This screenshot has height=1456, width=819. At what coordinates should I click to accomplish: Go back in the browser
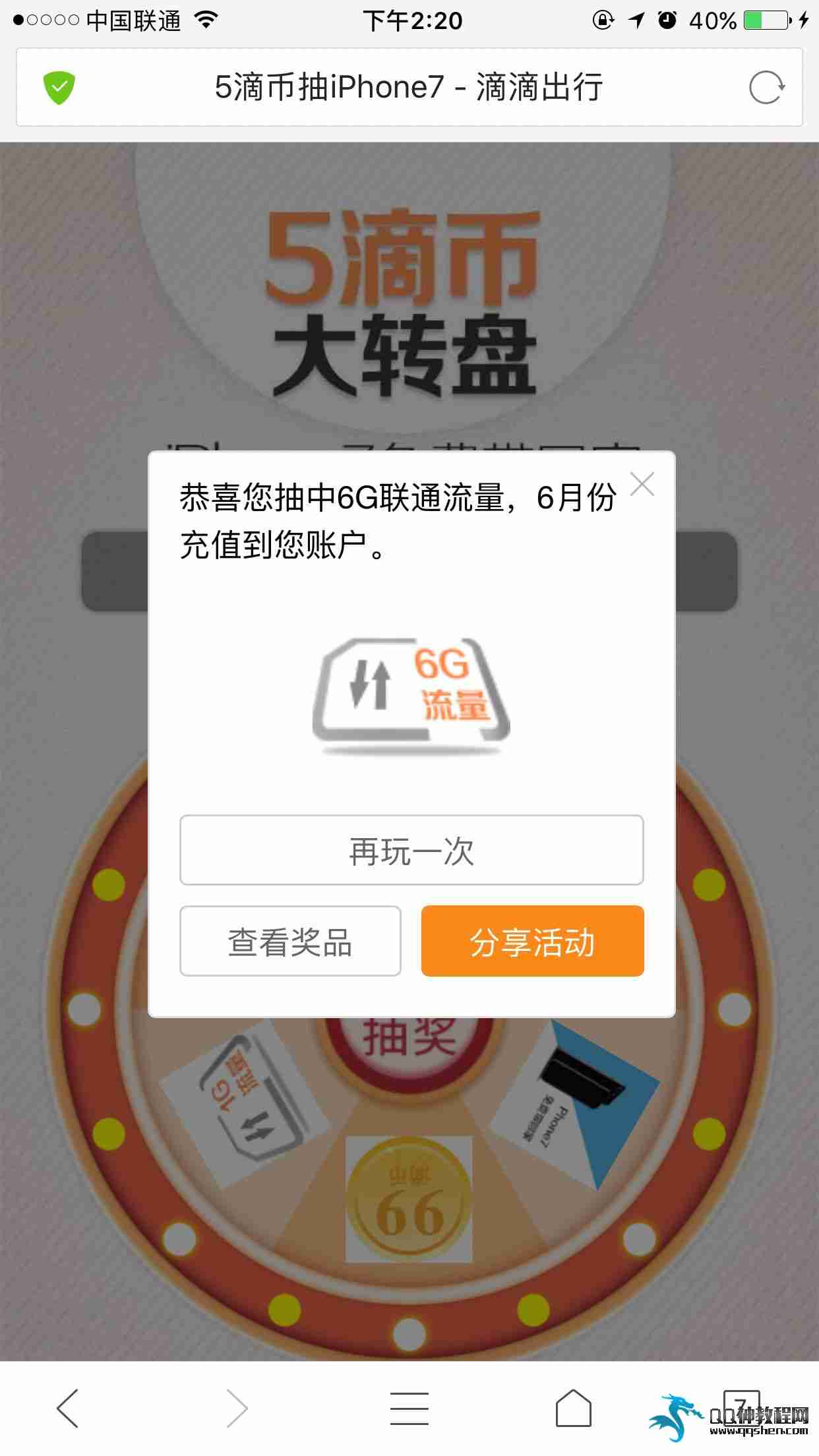coord(68,1409)
